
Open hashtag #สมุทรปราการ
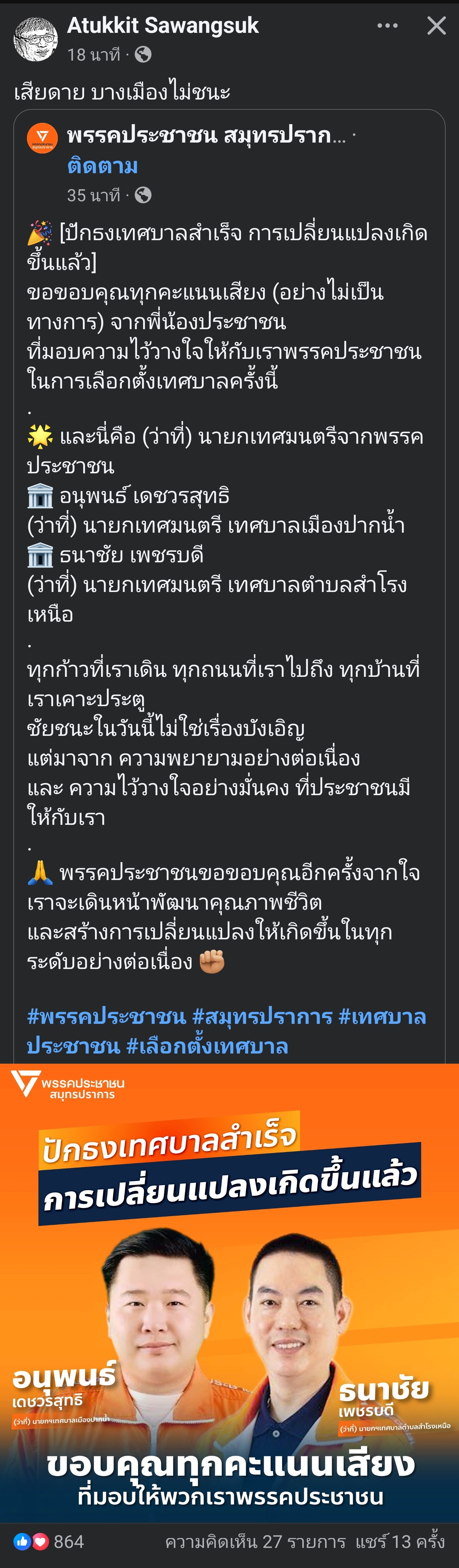[x=262, y=1017]
